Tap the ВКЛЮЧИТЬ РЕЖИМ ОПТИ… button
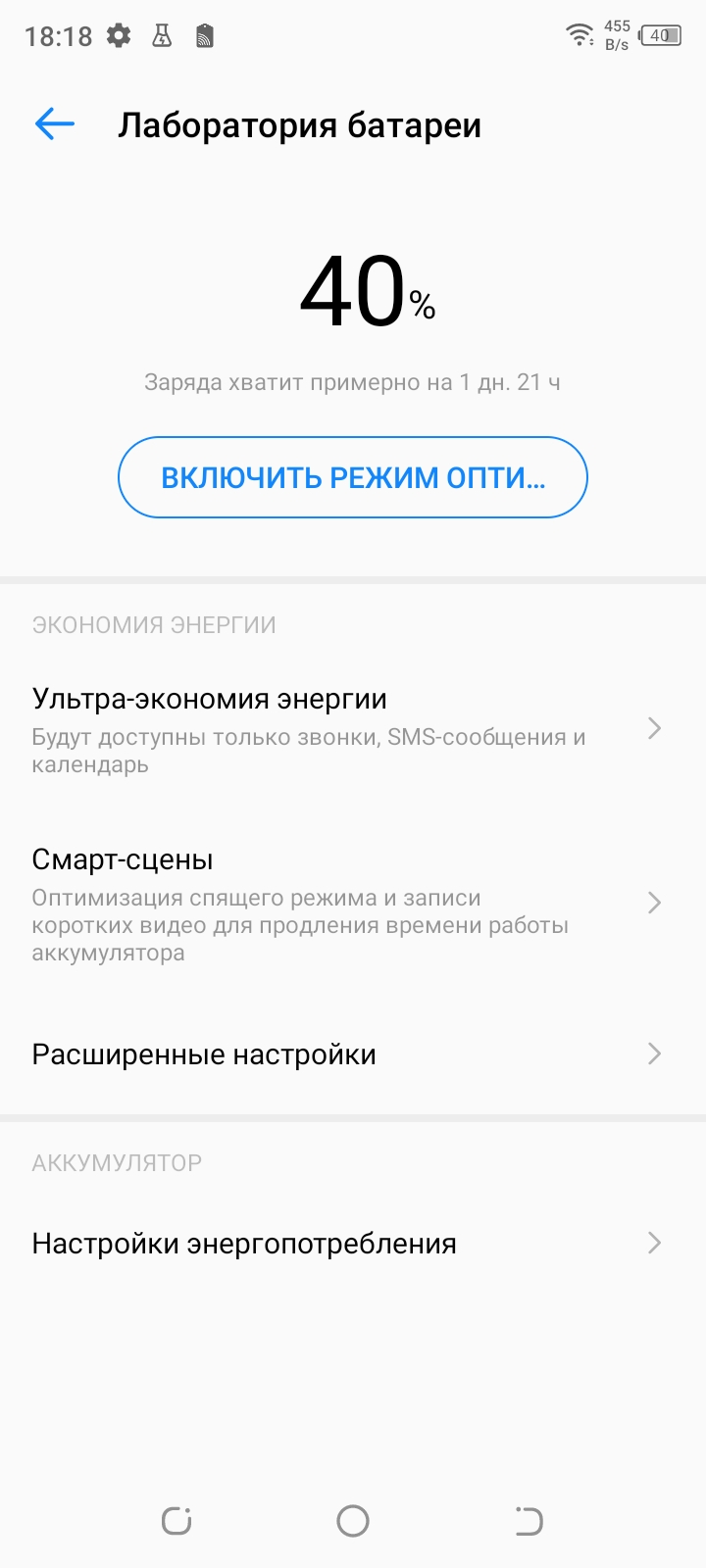Viewport: 706px width, 1568px height. coord(353,477)
